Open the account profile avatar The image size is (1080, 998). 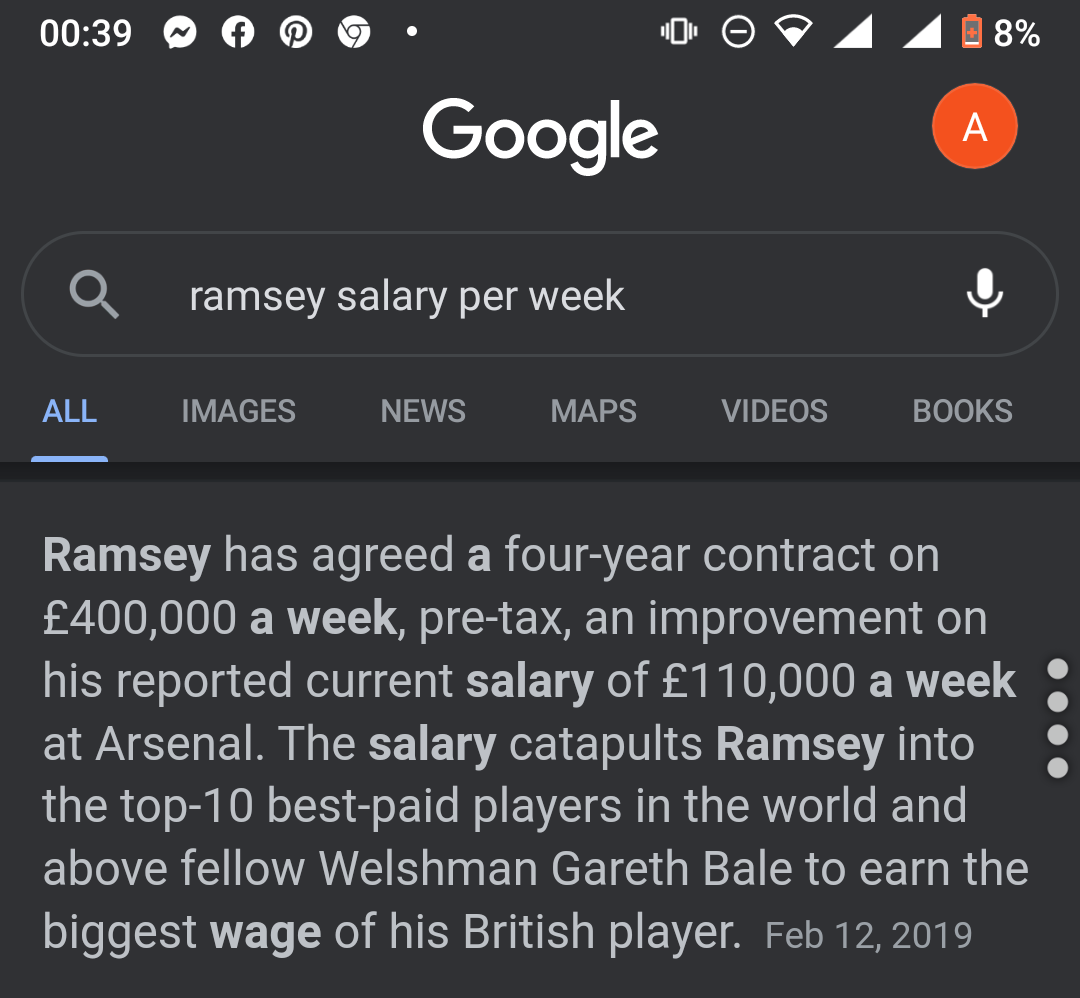pyautogui.click(x=974, y=128)
